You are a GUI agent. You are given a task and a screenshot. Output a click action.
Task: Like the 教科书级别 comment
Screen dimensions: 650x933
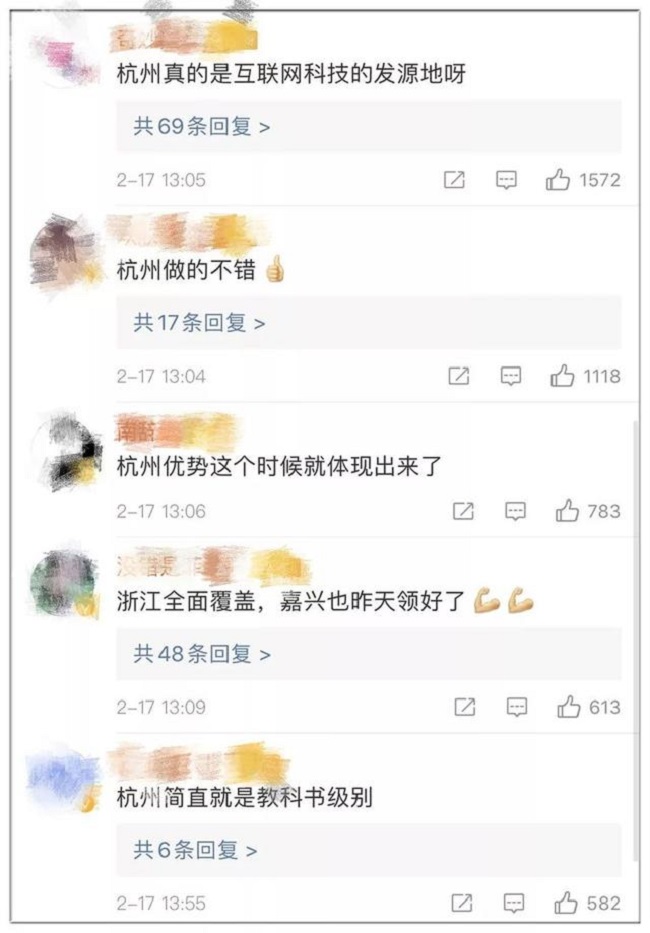pyautogui.click(x=566, y=903)
